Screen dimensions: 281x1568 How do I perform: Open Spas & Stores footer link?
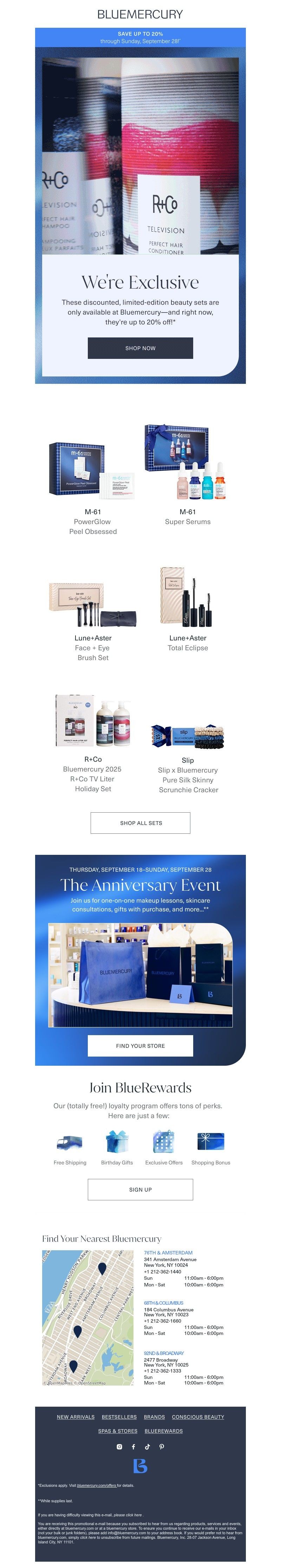coord(117,1431)
